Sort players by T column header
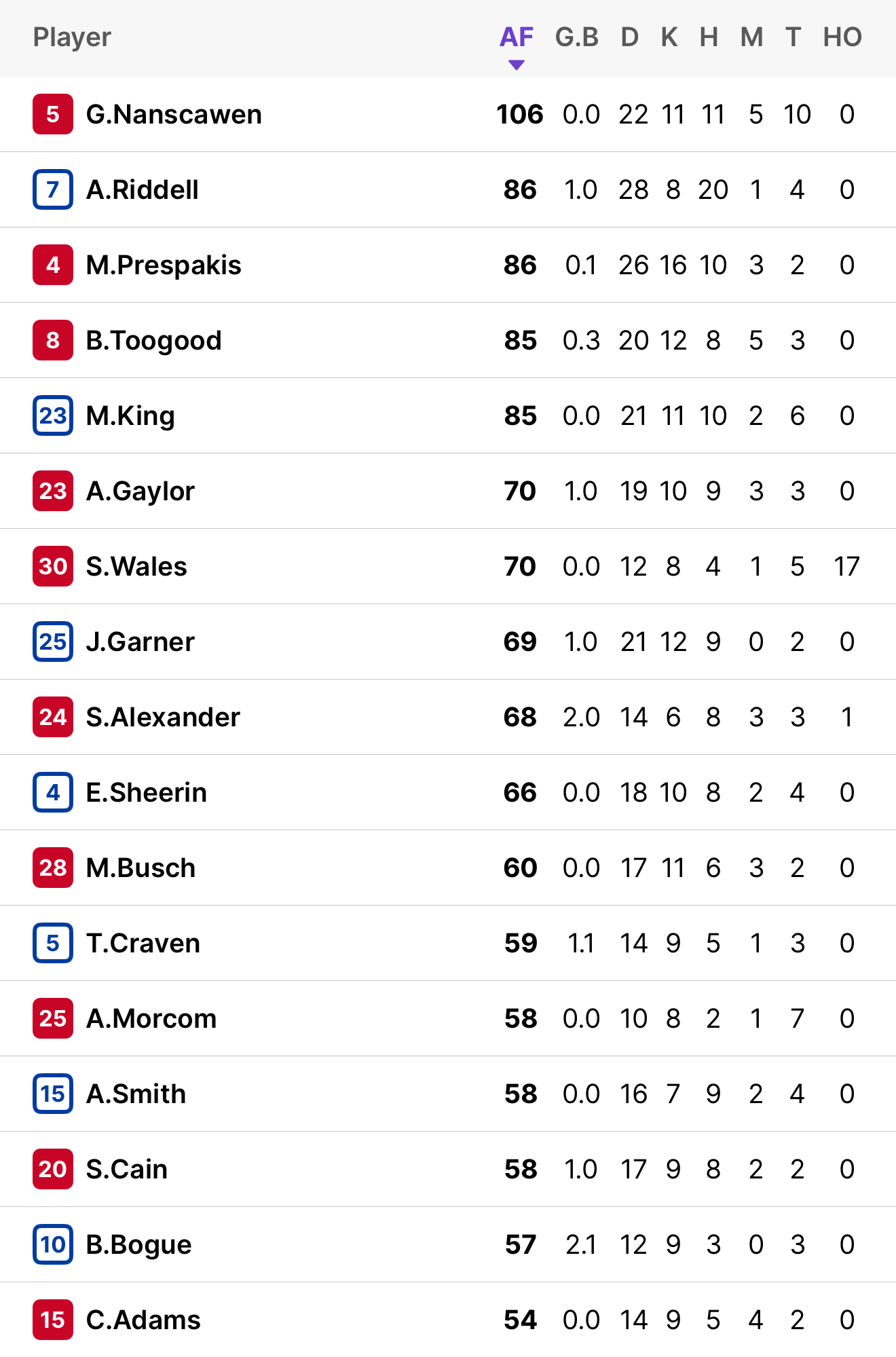Image resolution: width=896 pixels, height=1357 pixels. pyautogui.click(x=793, y=38)
